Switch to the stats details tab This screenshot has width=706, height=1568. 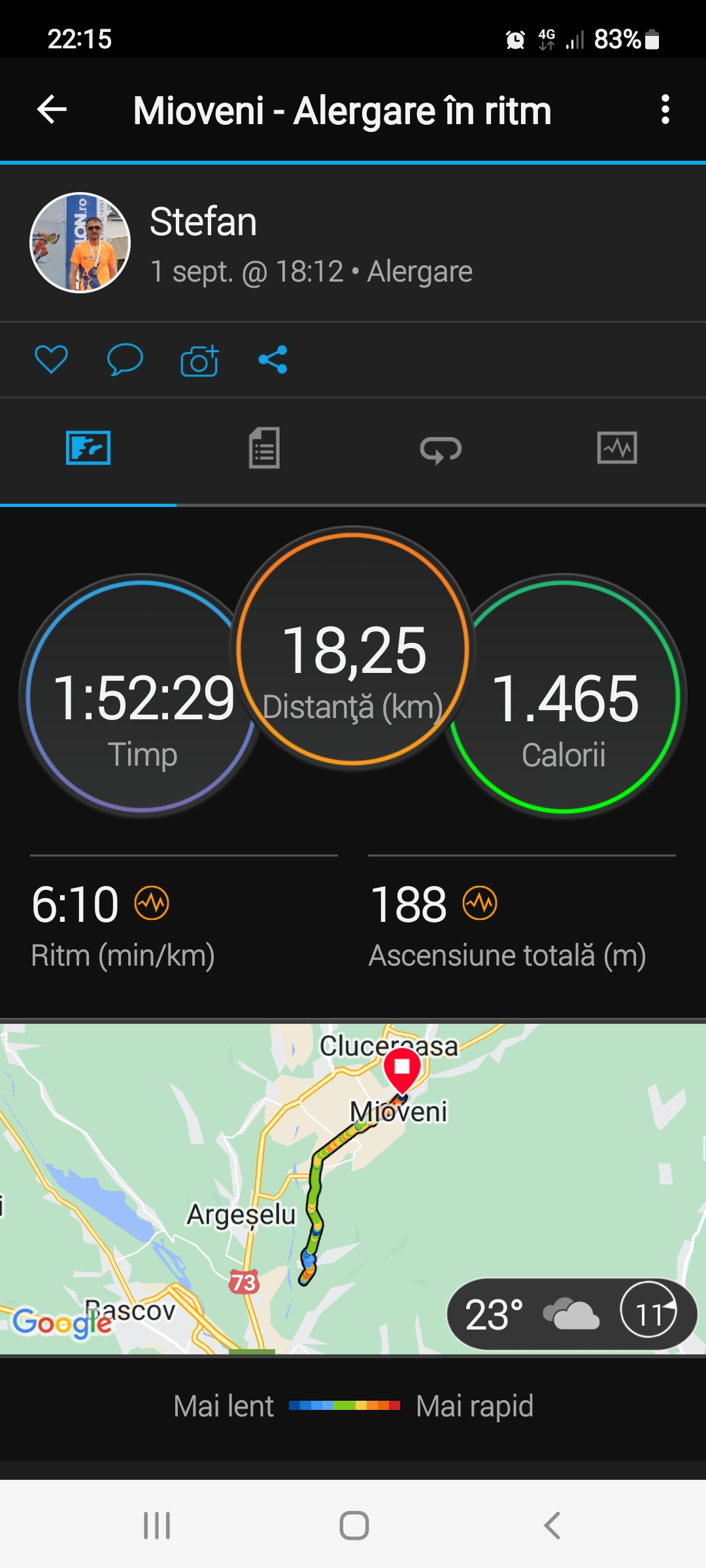click(x=264, y=448)
